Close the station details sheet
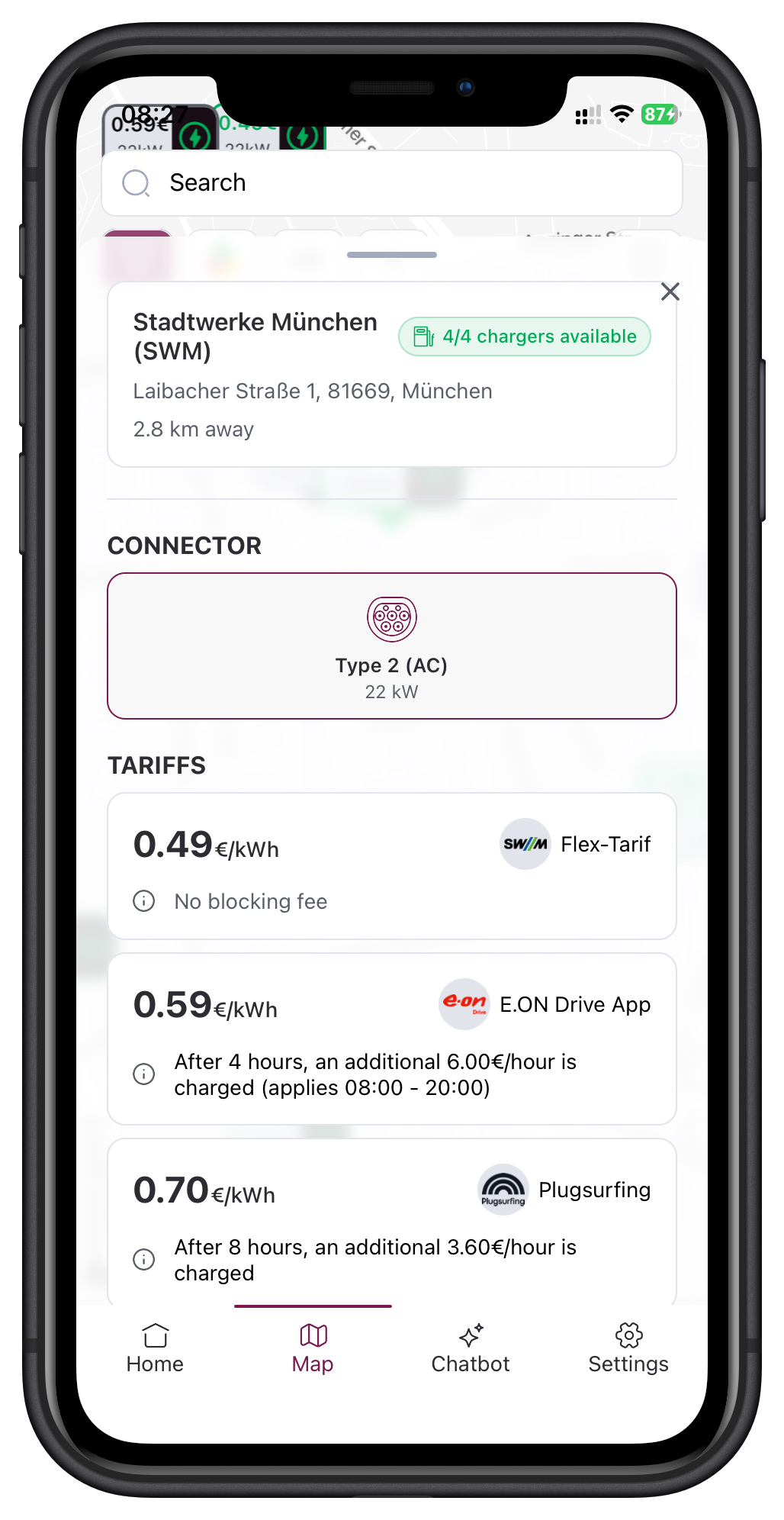 670,291
